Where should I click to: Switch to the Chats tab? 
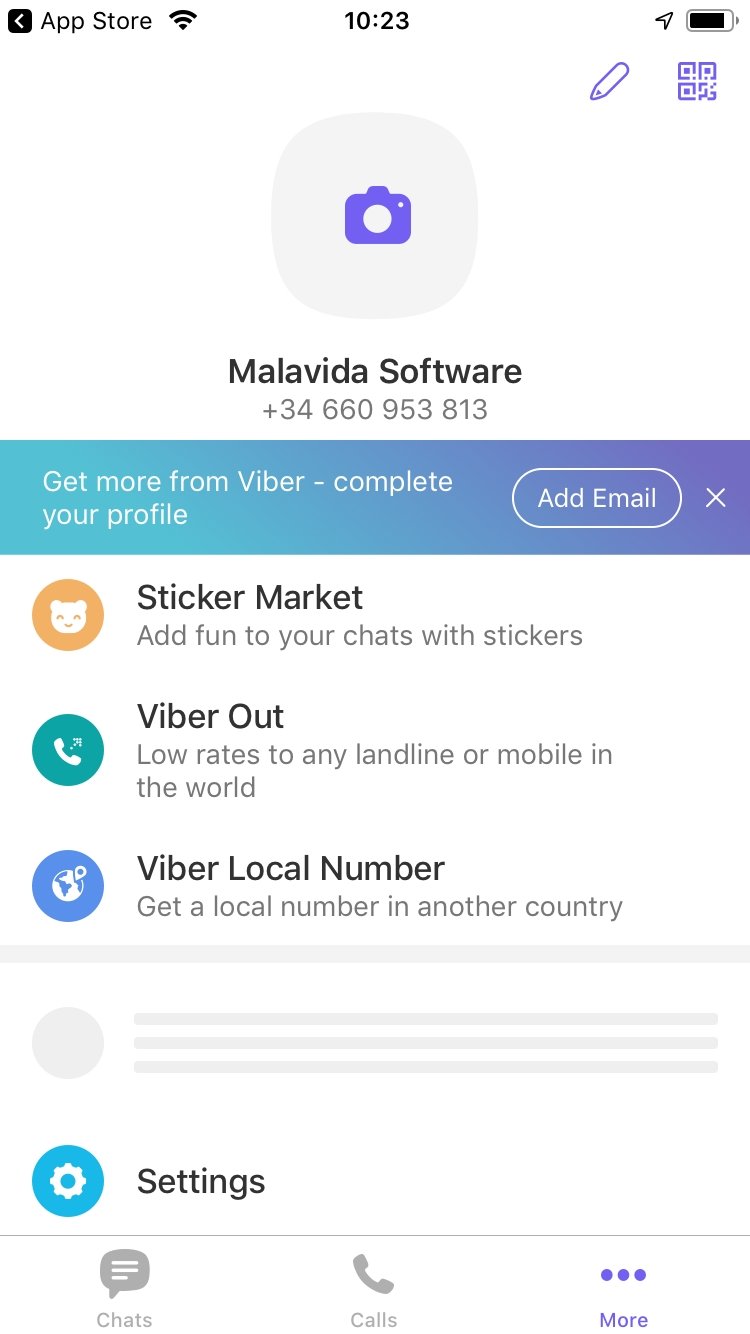click(x=124, y=1288)
